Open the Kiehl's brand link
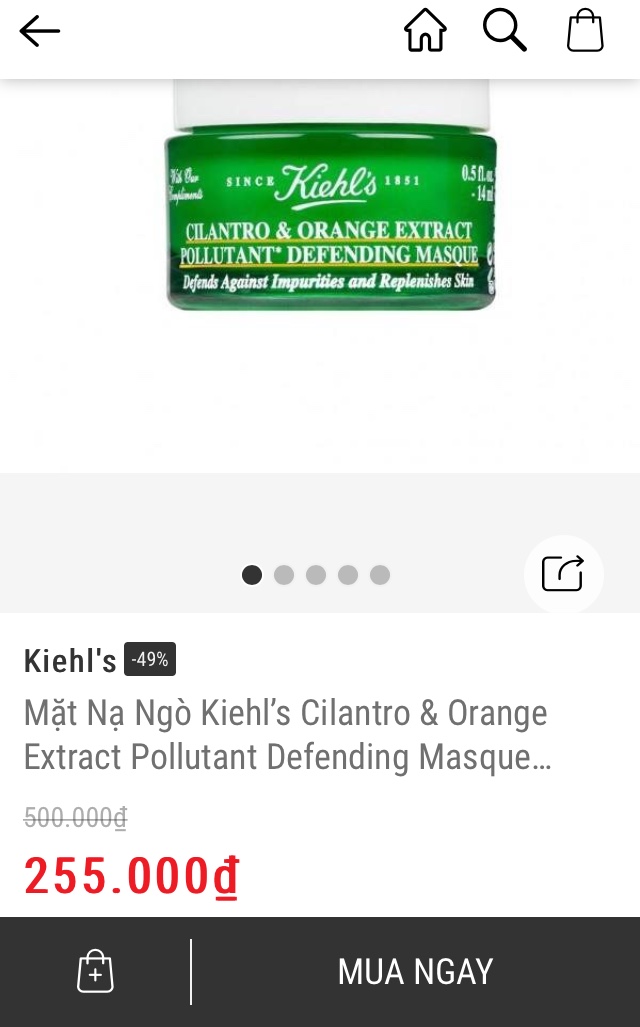This screenshot has height=1027, width=640. [x=70, y=660]
